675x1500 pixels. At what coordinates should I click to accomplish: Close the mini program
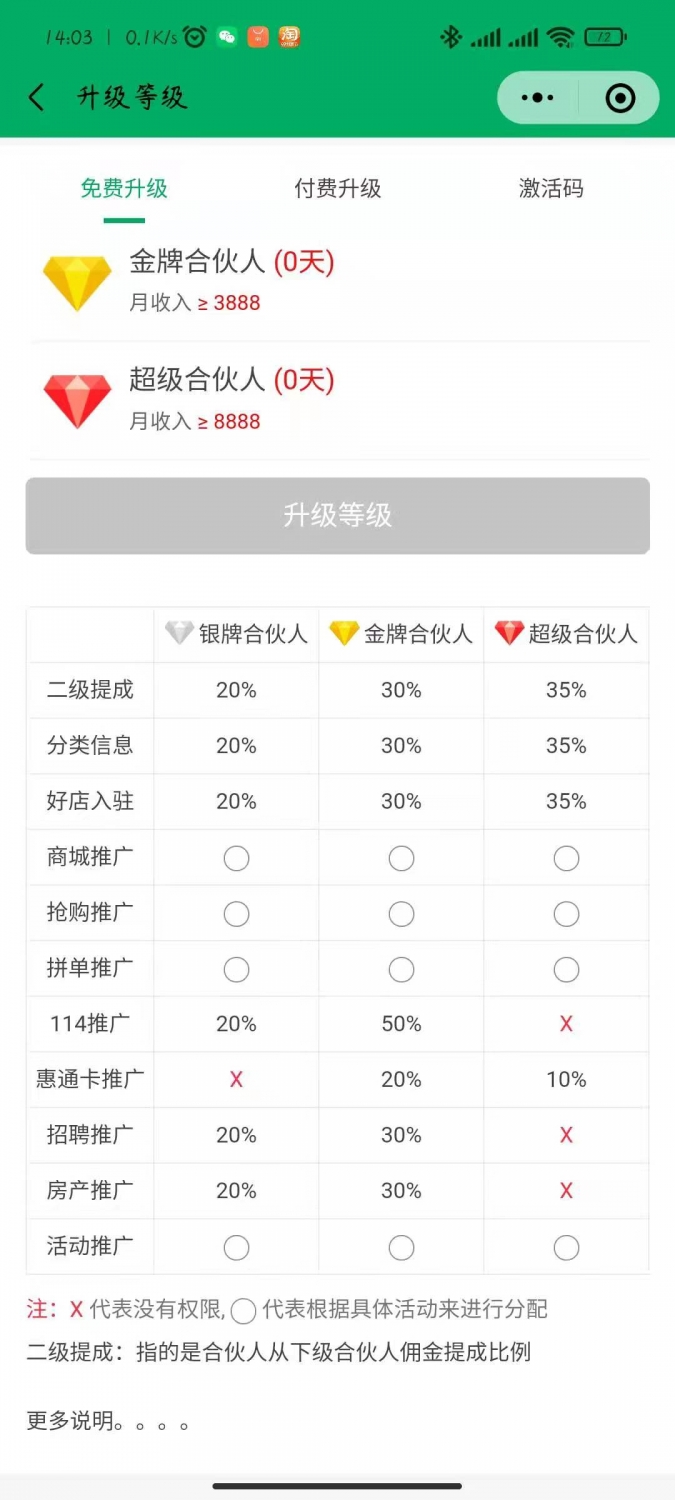(620, 98)
